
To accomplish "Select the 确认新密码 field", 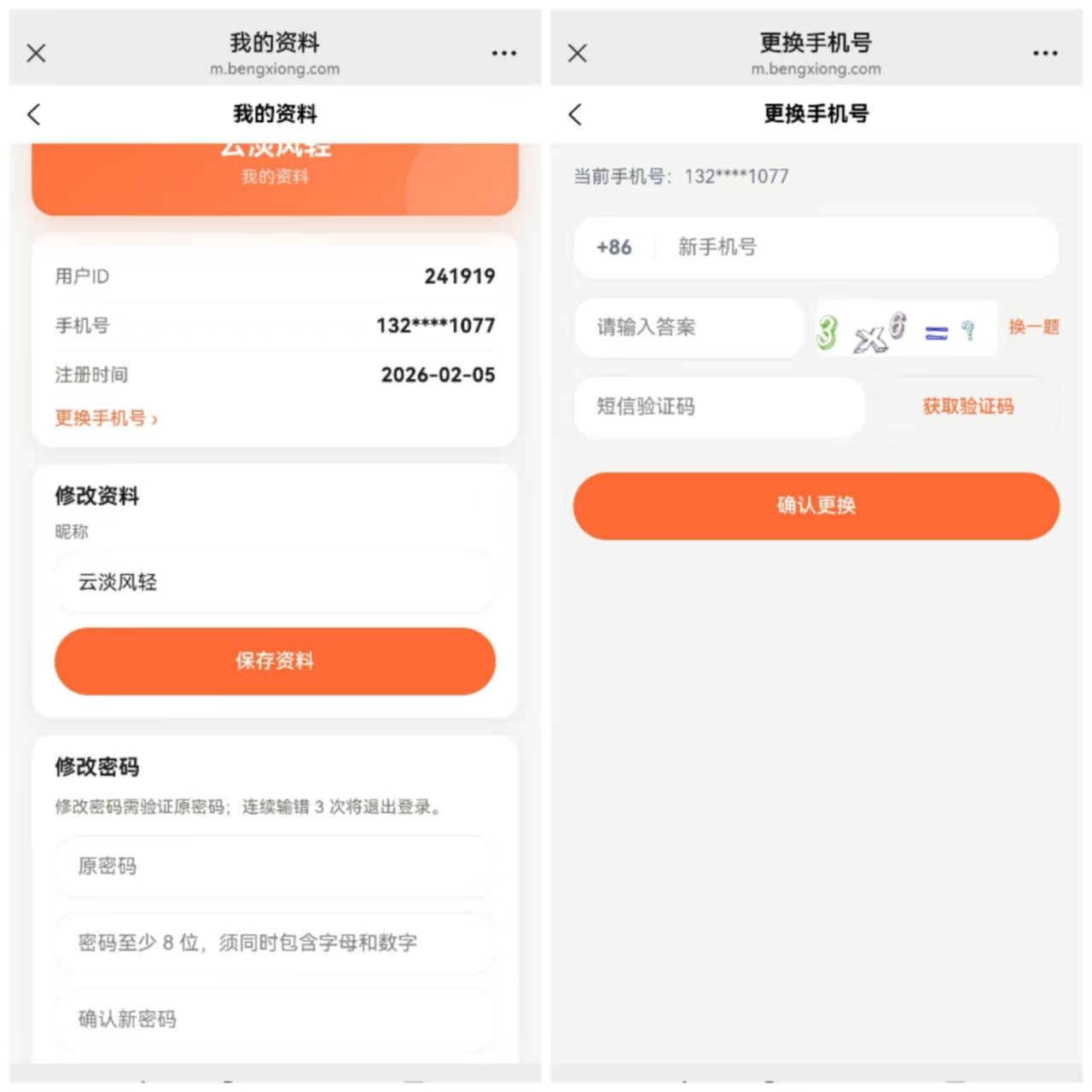I will 275,1019.
